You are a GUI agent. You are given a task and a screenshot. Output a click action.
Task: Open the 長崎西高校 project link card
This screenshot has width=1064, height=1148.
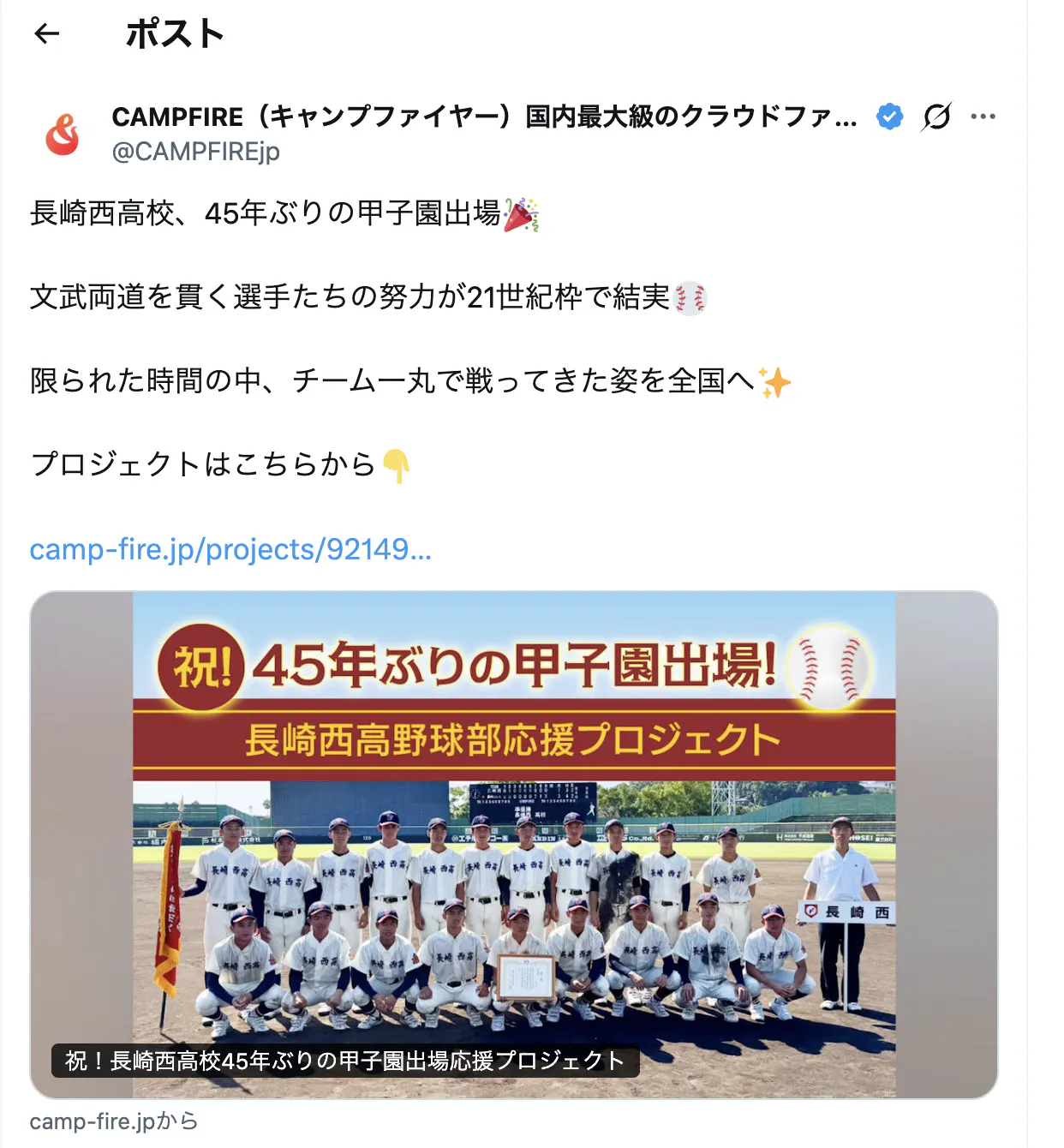514,844
